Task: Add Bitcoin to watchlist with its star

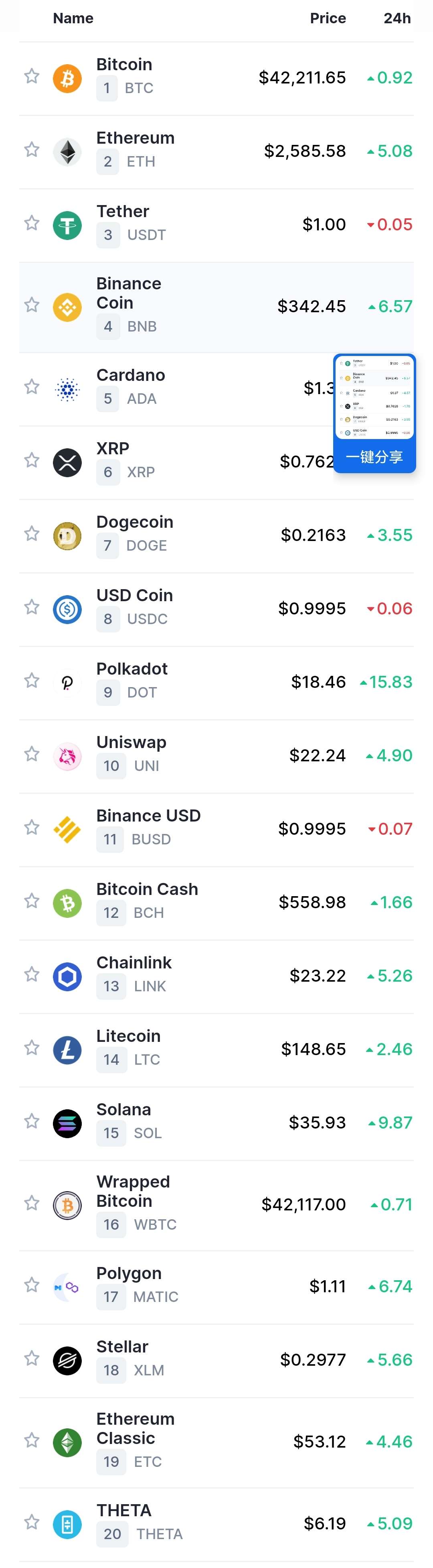Action: pyautogui.click(x=32, y=77)
